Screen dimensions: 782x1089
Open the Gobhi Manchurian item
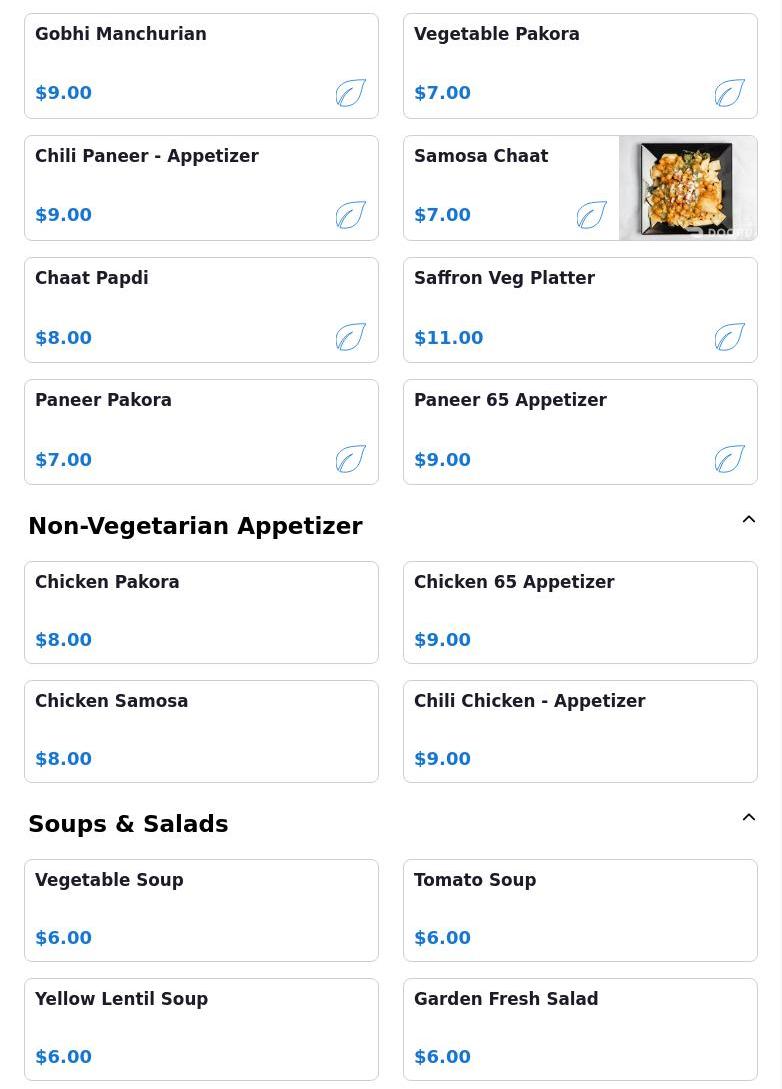coord(201,66)
